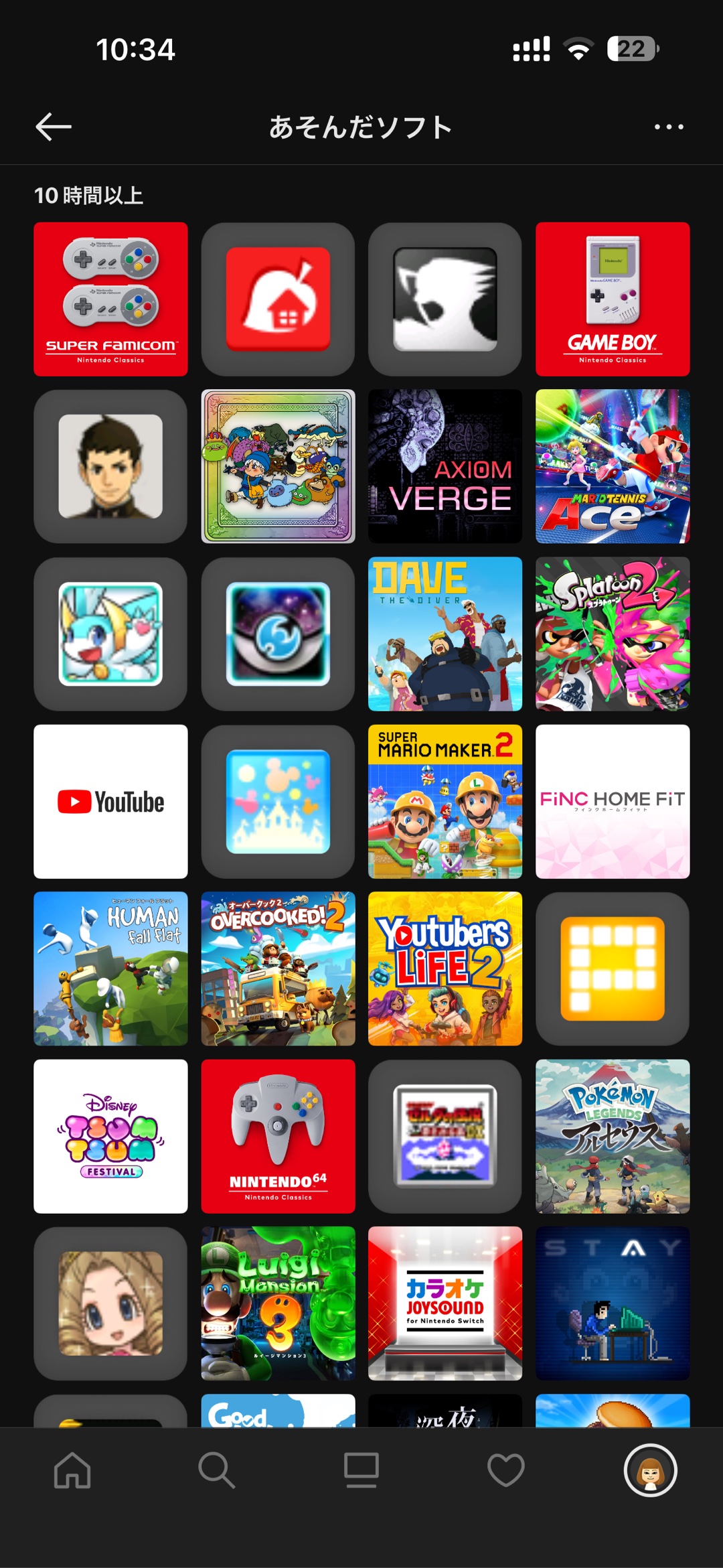Open Pokémon Legends Arceus tile
The width and height of the screenshot is (723, 1568).
point(612,1136)
